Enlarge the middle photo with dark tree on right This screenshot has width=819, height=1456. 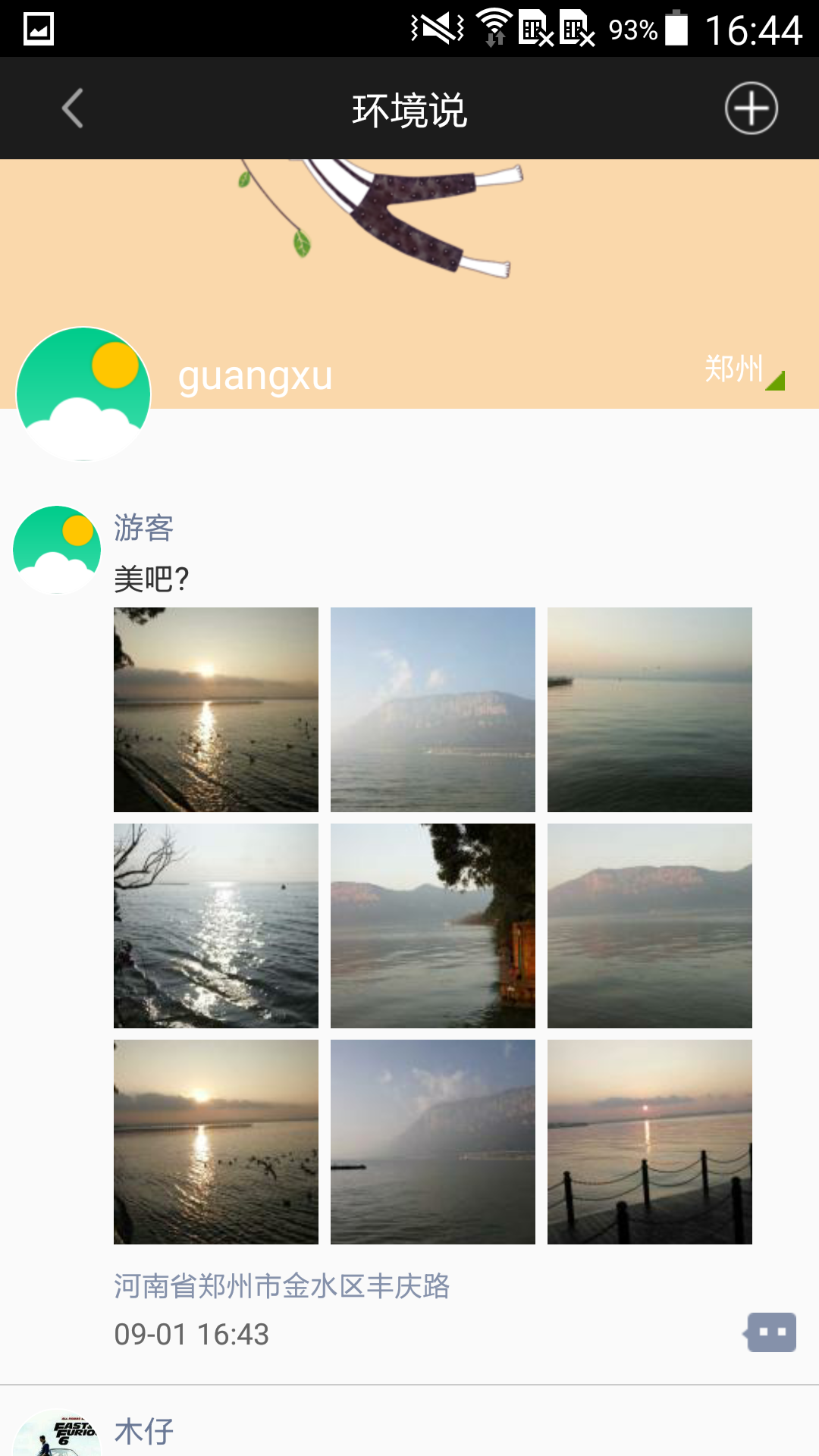pyautogui.click(x=433, y=926)
